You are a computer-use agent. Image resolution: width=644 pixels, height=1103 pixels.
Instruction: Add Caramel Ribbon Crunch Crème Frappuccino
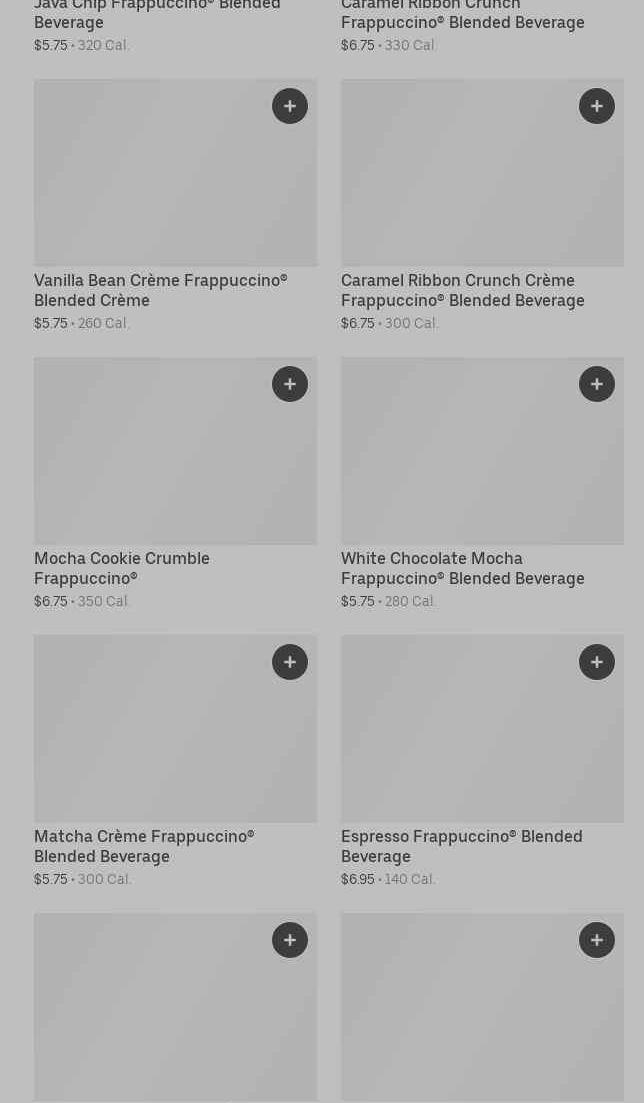[597, 106]
